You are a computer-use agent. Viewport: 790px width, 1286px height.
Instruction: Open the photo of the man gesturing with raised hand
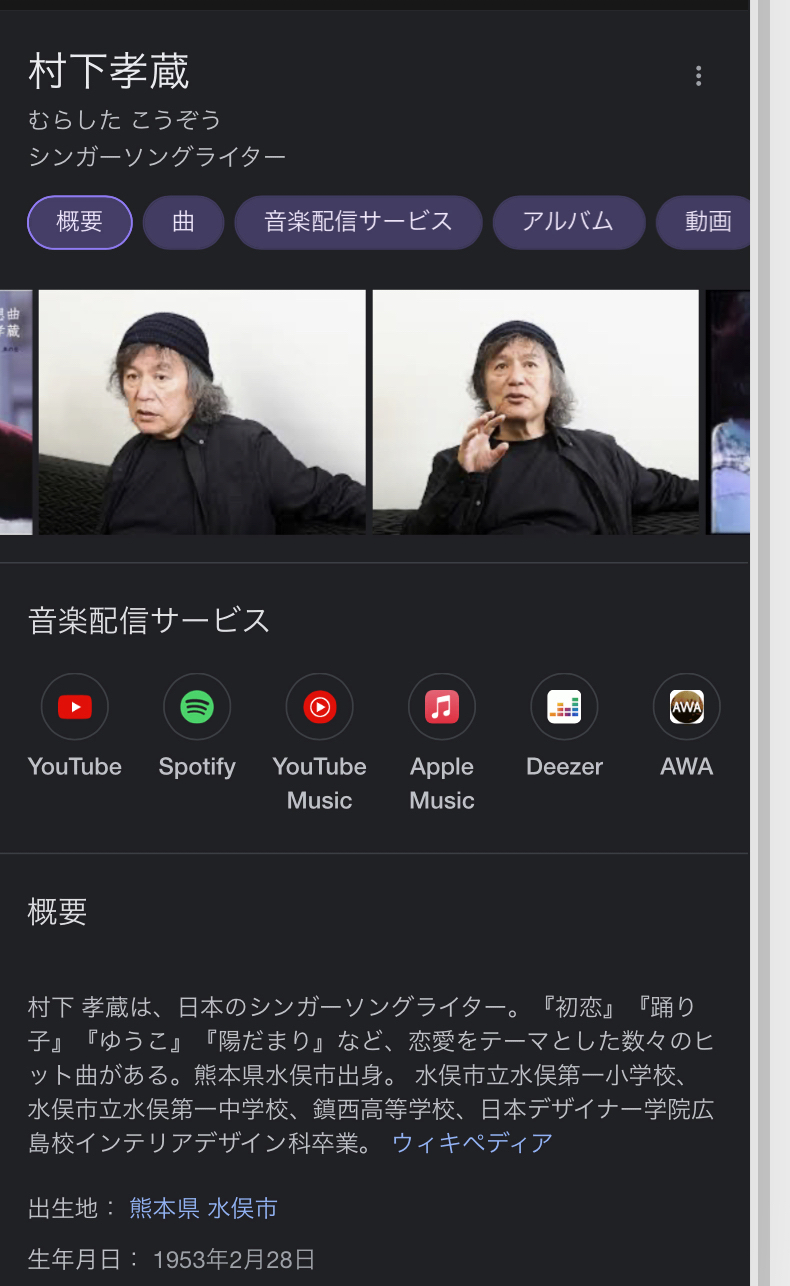point(535,412)
